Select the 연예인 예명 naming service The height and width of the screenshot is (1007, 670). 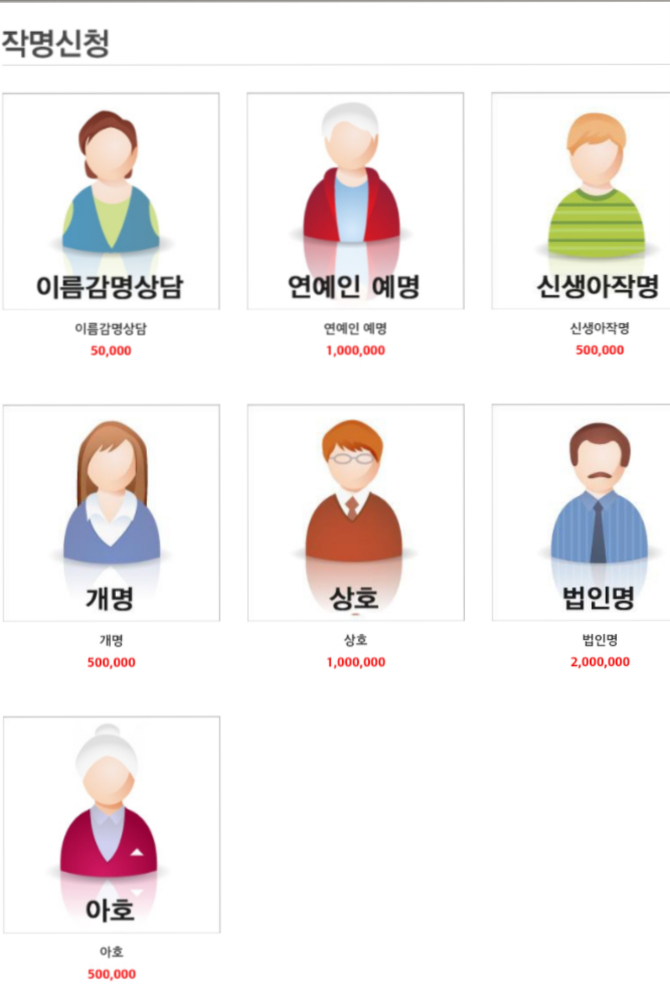(355, 201)
